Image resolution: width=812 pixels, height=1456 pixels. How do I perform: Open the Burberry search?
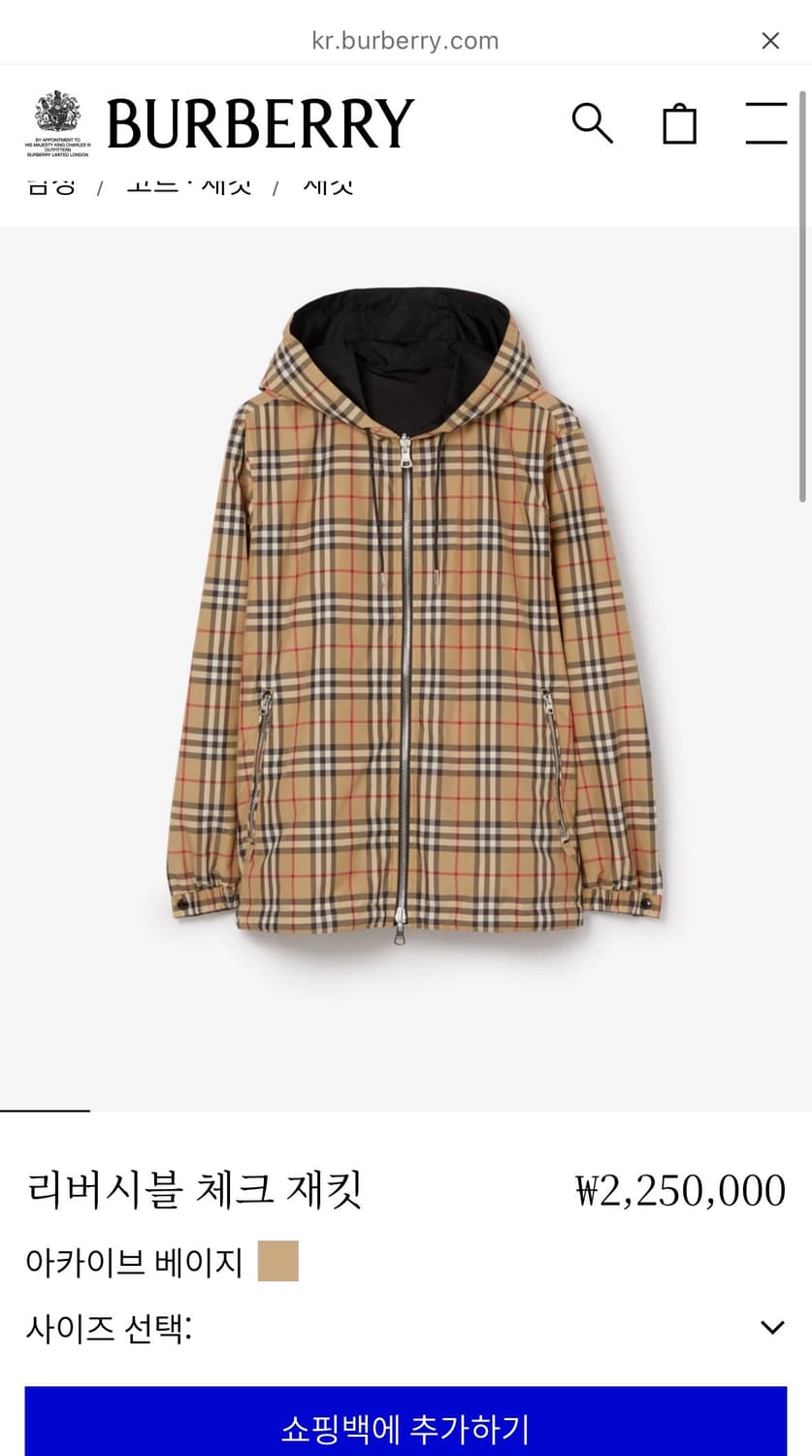(592, 124)
